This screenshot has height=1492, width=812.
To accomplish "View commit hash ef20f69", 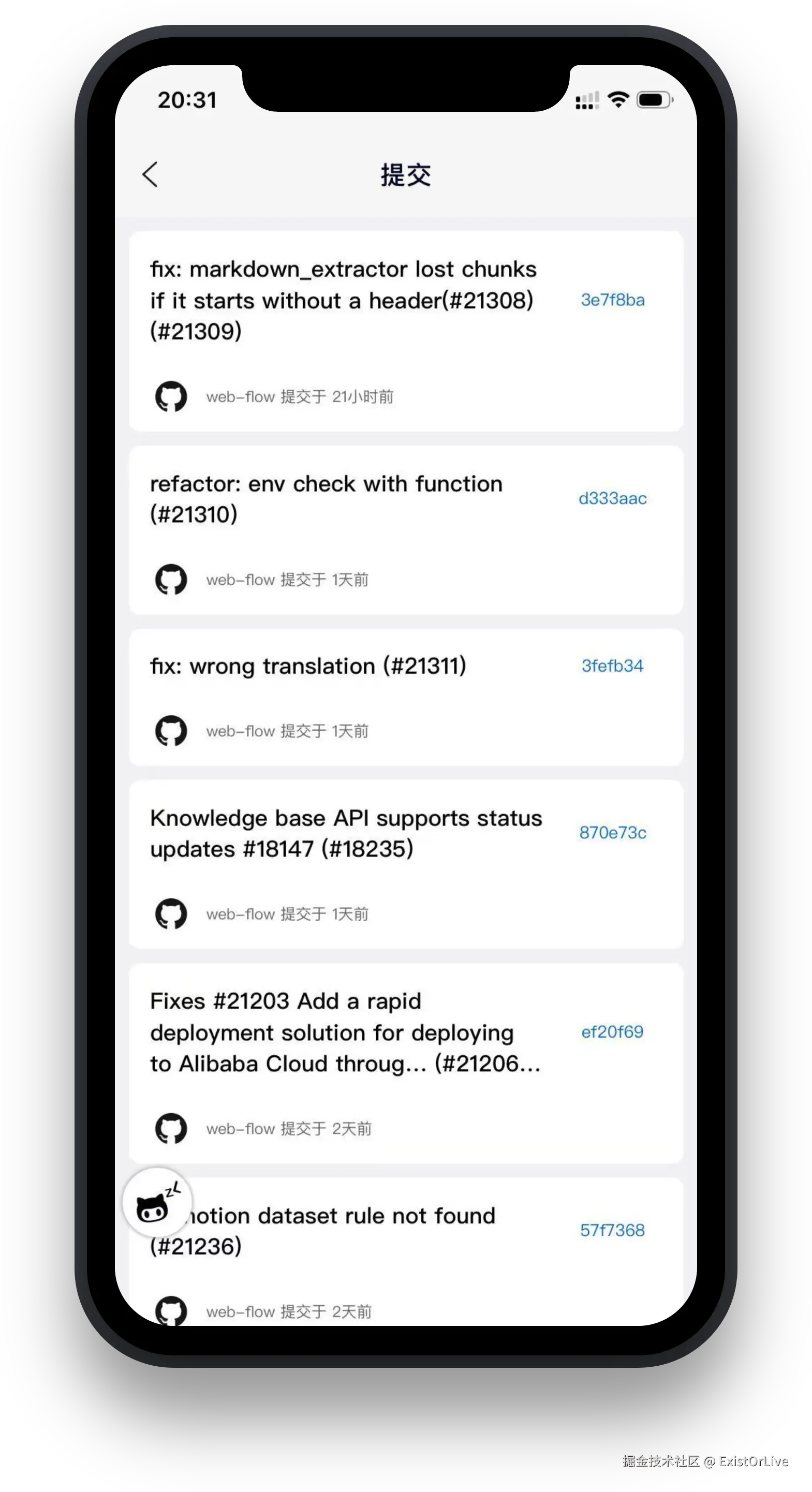I will click(x=612, y=1032).
